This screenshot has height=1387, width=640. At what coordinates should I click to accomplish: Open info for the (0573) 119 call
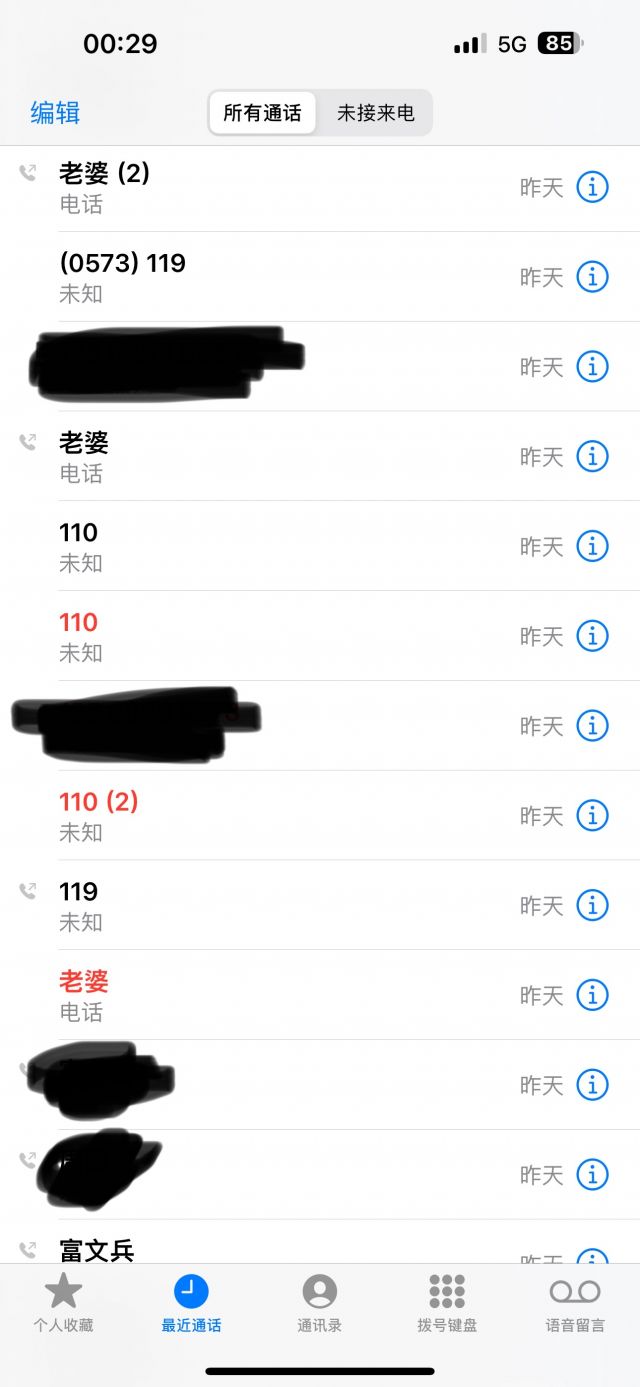[593, 277]
